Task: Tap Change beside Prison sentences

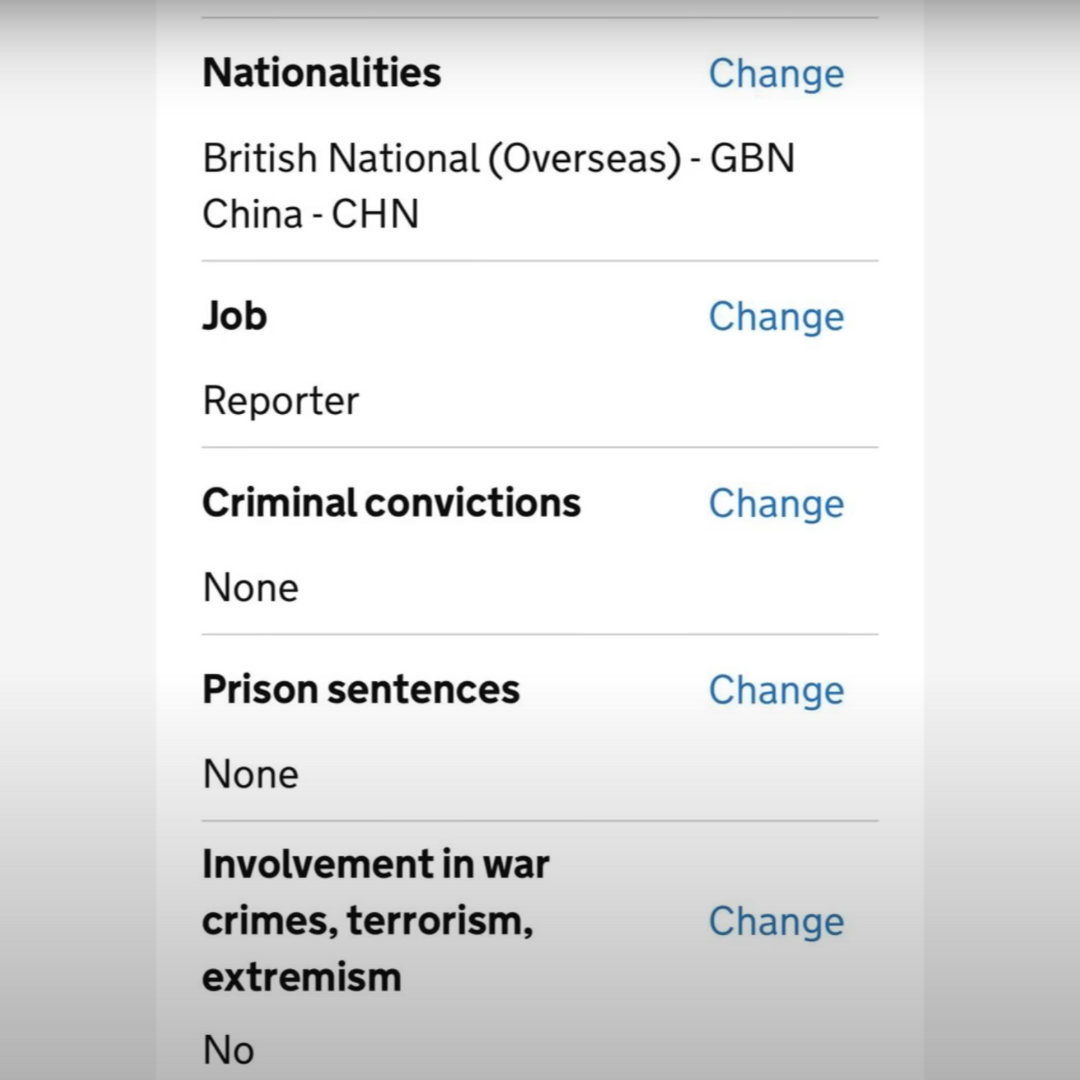Action: 776,691
